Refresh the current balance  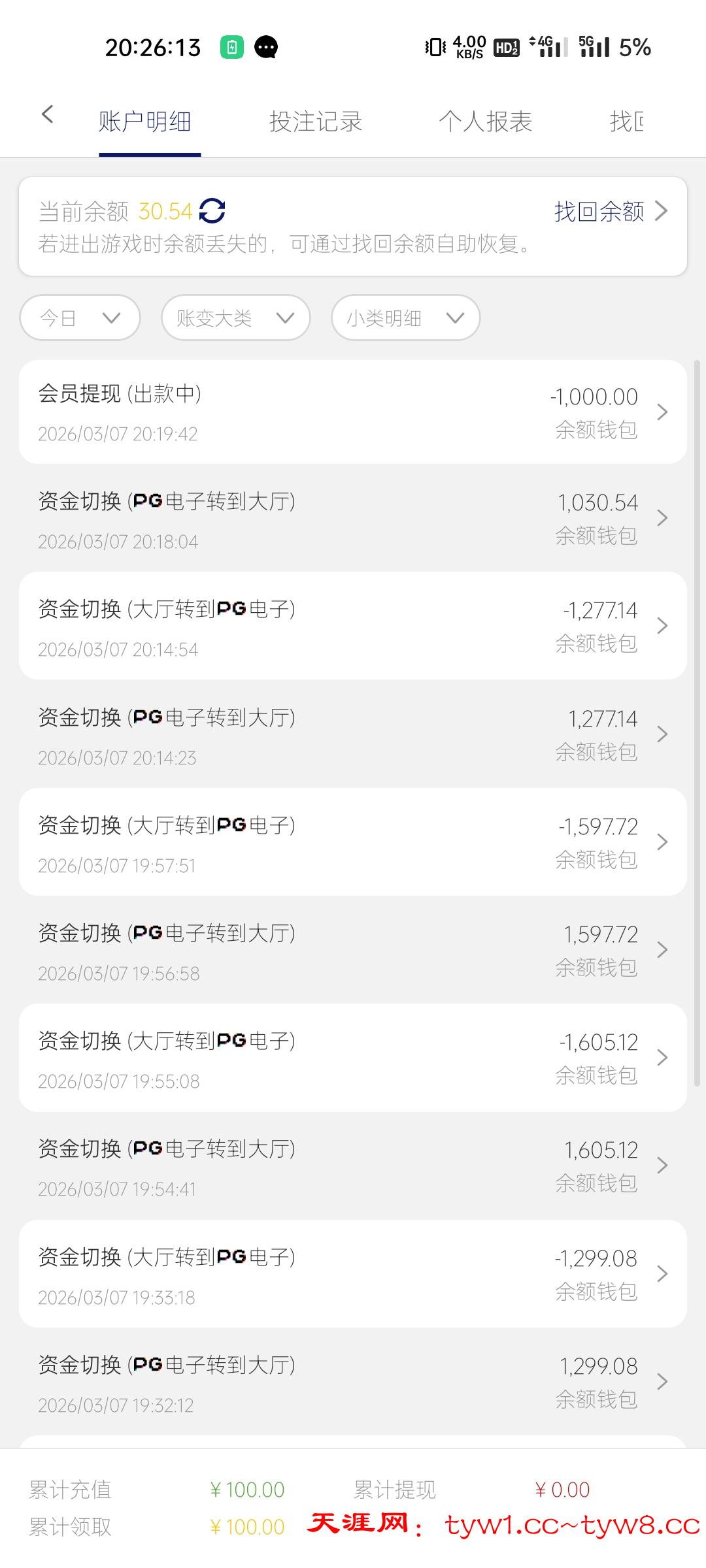pyautogui.click(x=212, y=211)
